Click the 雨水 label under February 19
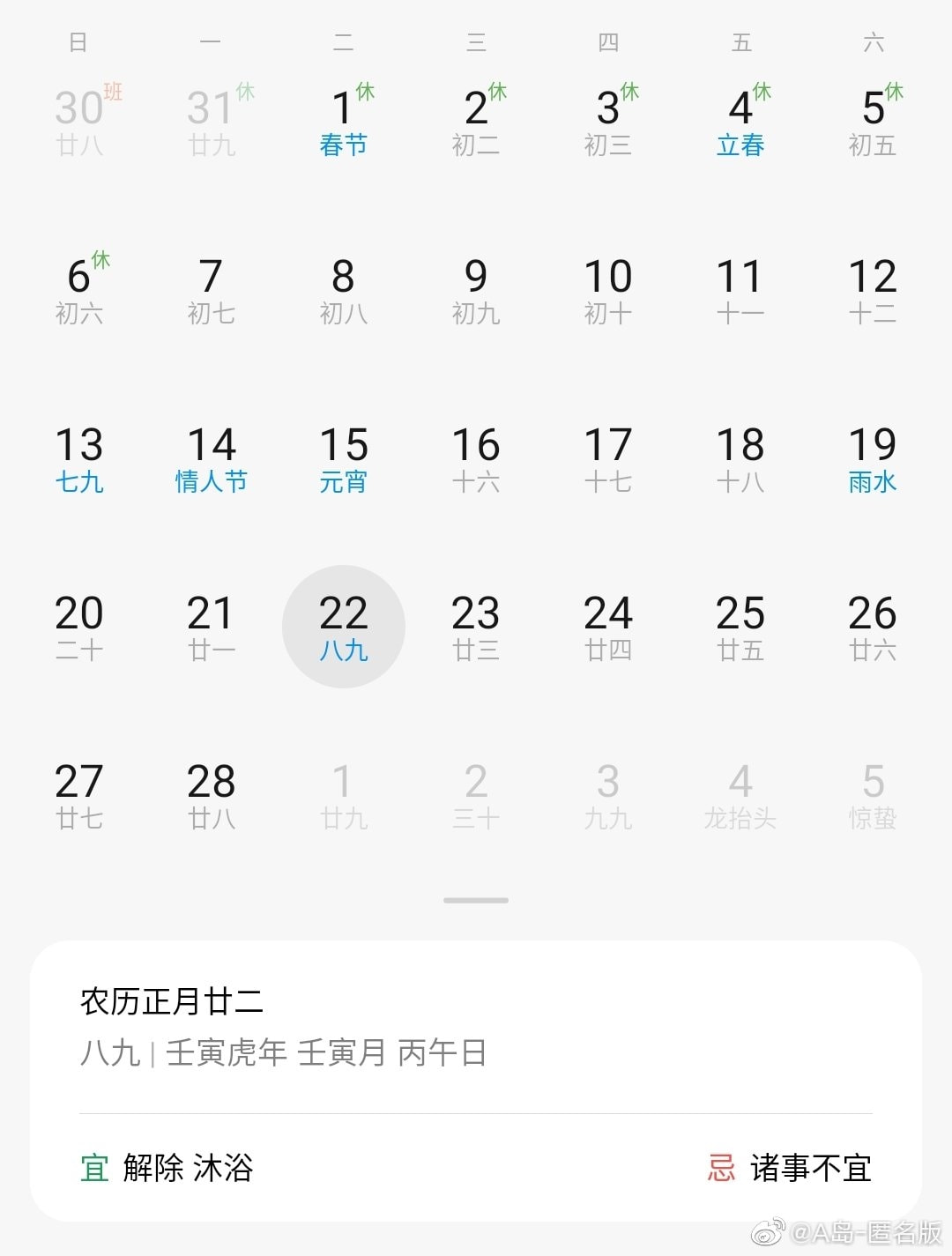This screenshot has width=952, height=1256. tap(874, 481)
